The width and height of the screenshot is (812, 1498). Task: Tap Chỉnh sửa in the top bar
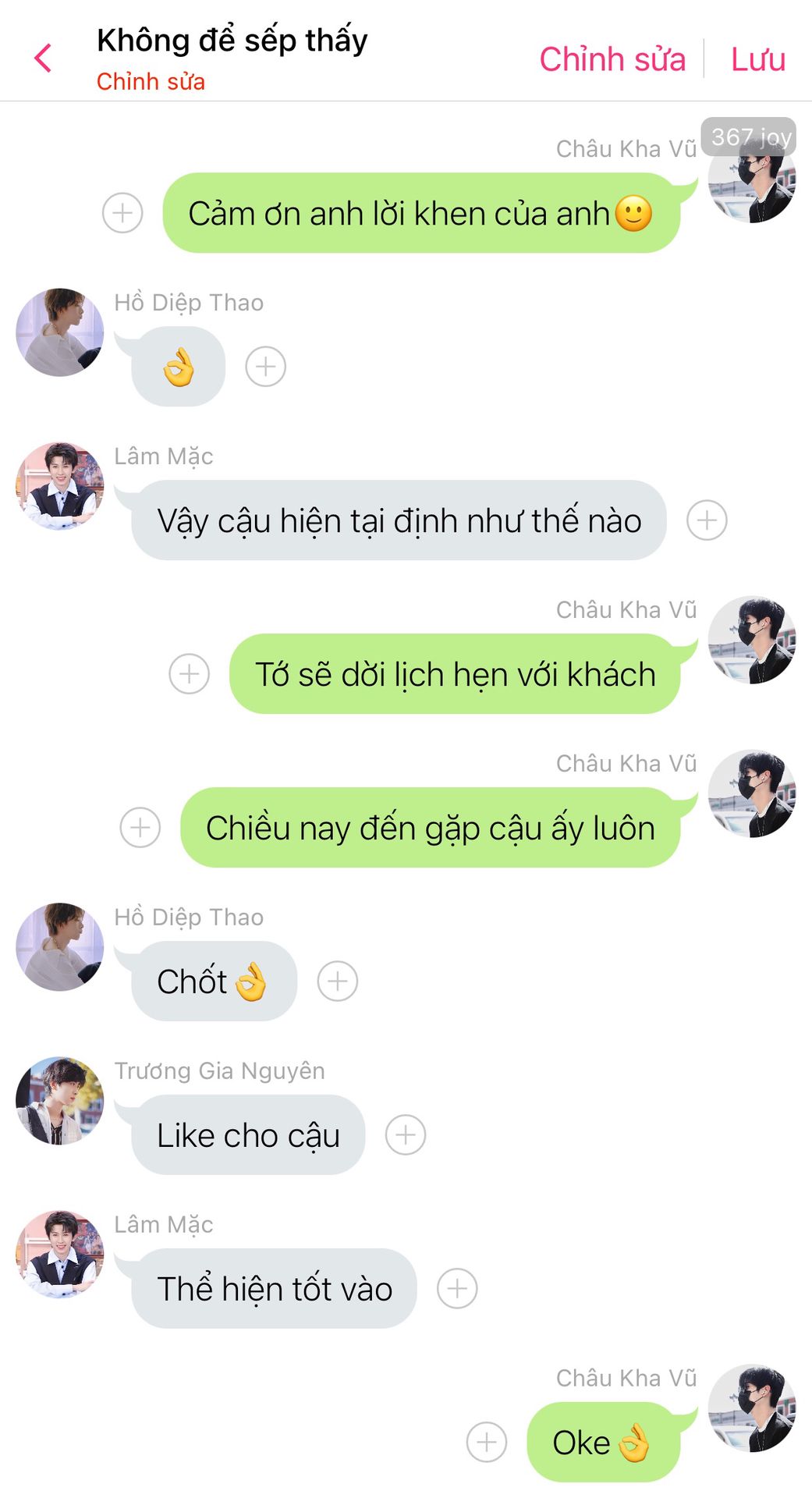(612, 59)
